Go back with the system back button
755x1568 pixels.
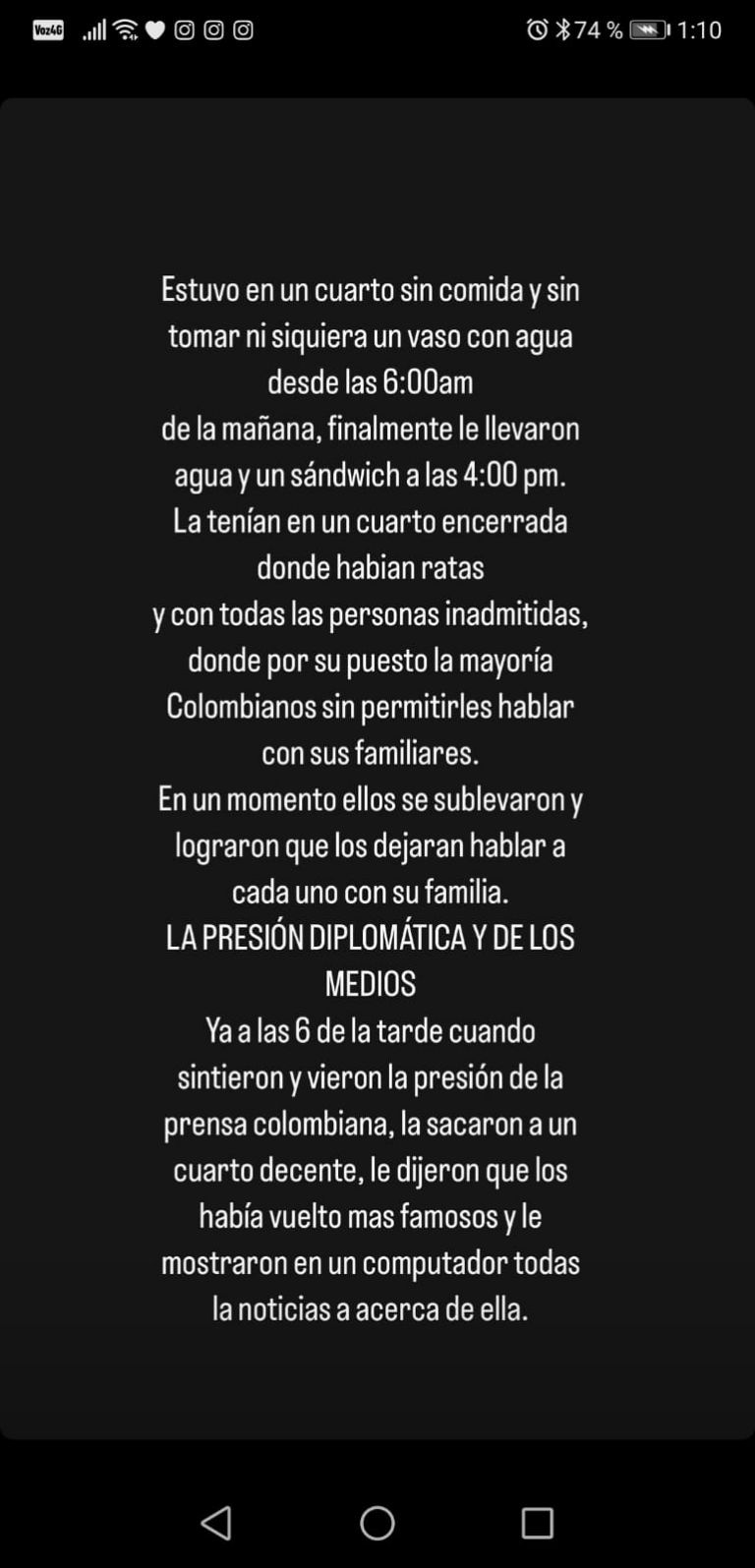coord(216,1523)
